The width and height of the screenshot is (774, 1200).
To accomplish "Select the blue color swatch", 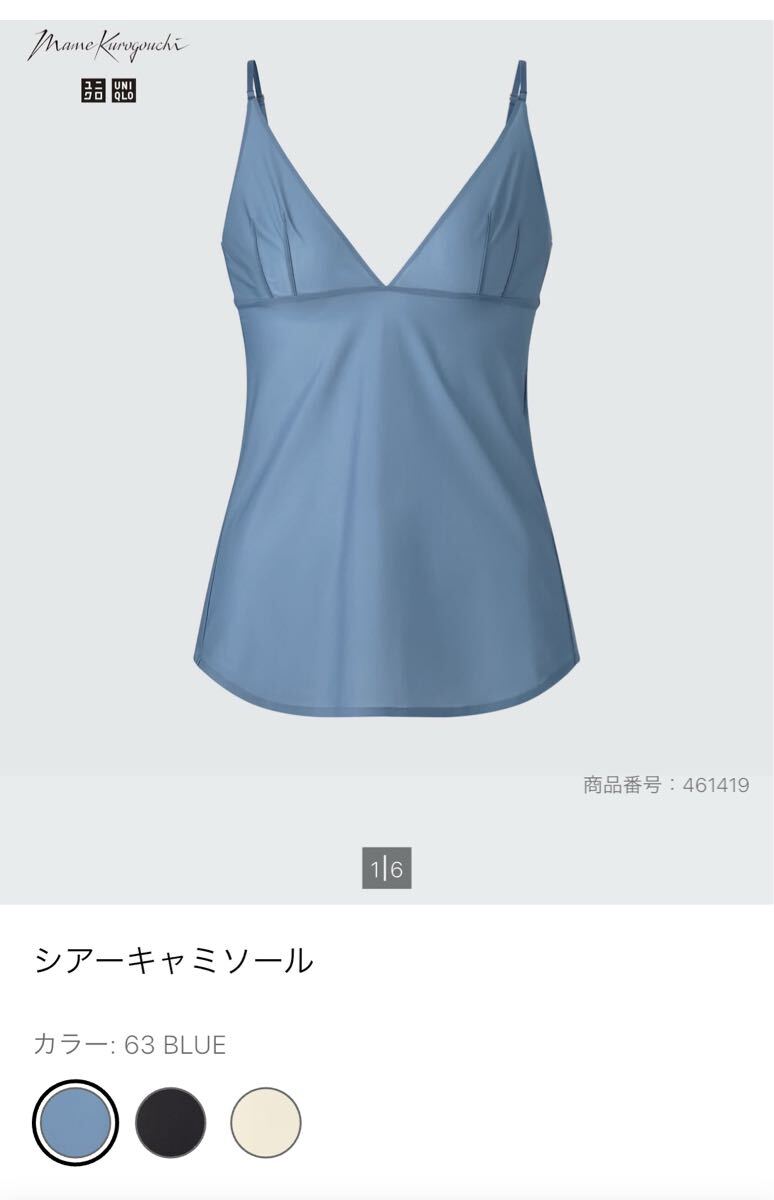I will [x=75, y=1122].
